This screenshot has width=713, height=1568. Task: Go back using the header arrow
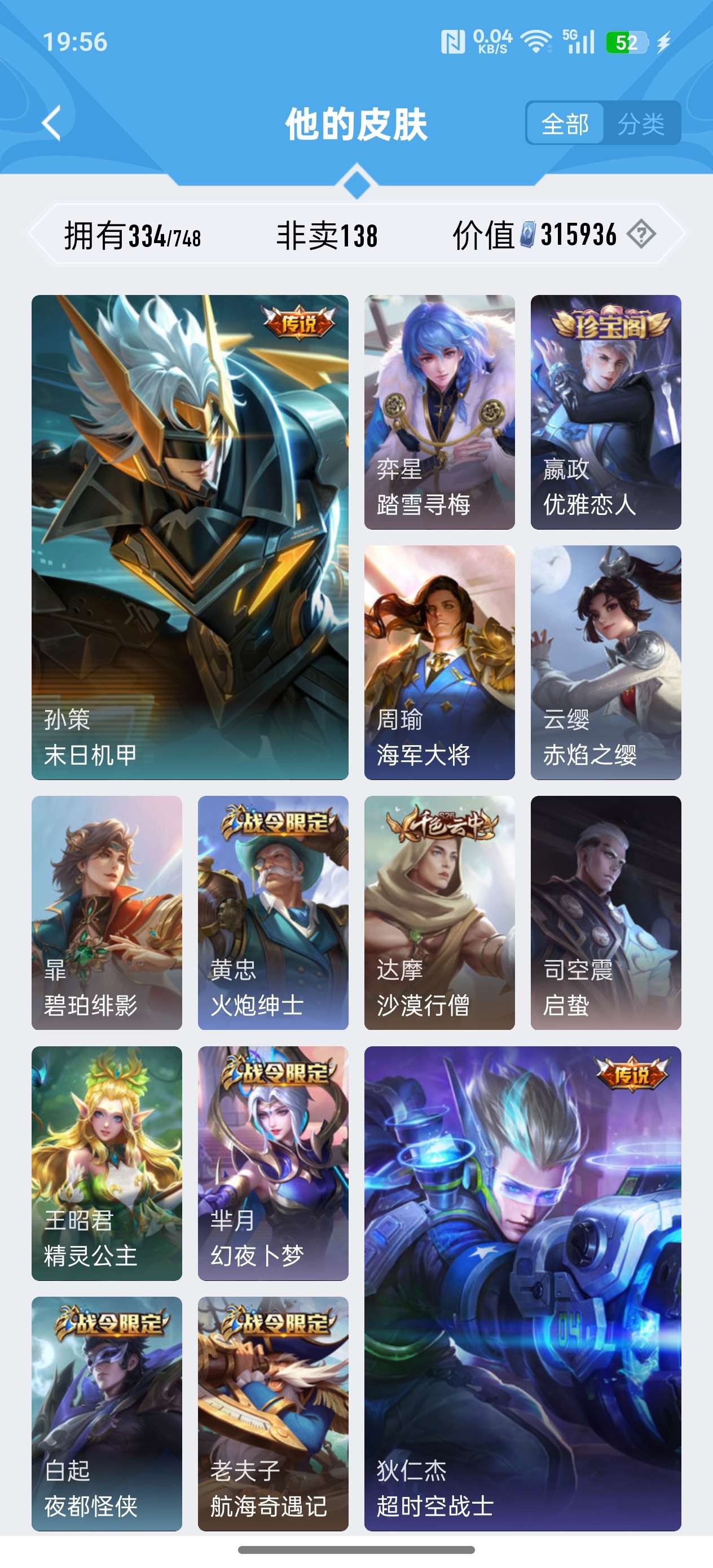point(52,123)
